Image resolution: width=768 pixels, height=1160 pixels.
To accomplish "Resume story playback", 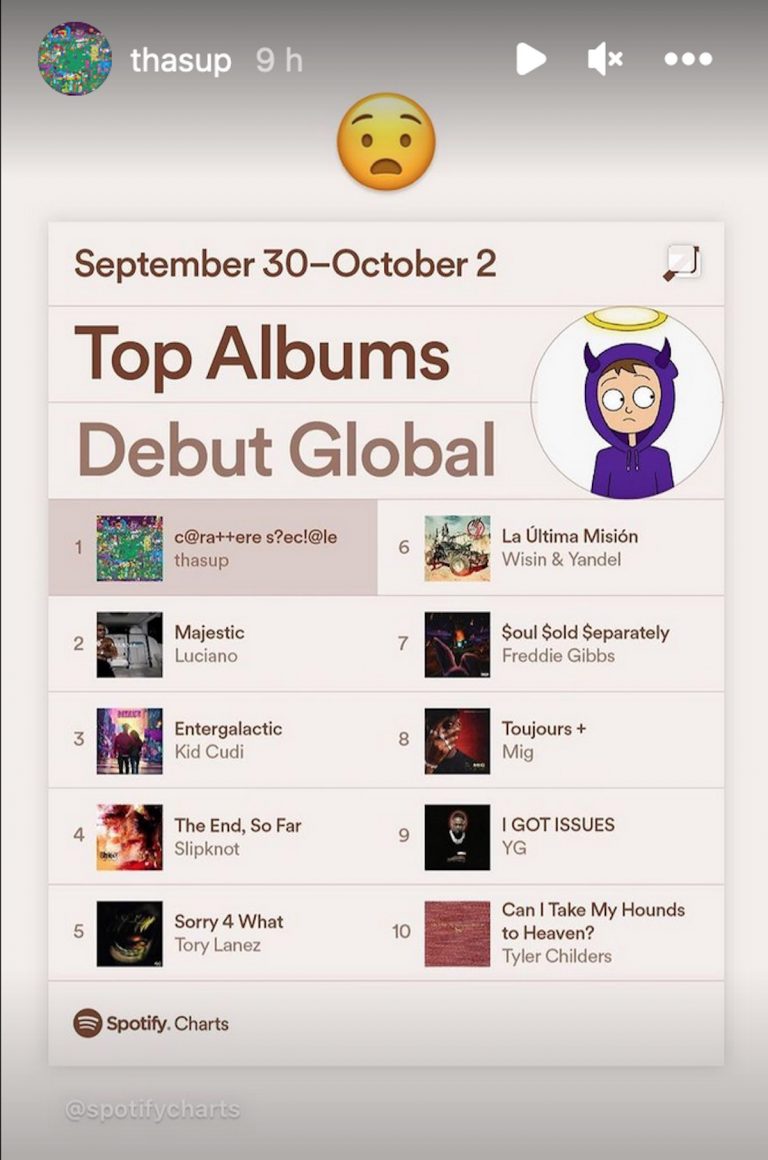I will (530, 60).
